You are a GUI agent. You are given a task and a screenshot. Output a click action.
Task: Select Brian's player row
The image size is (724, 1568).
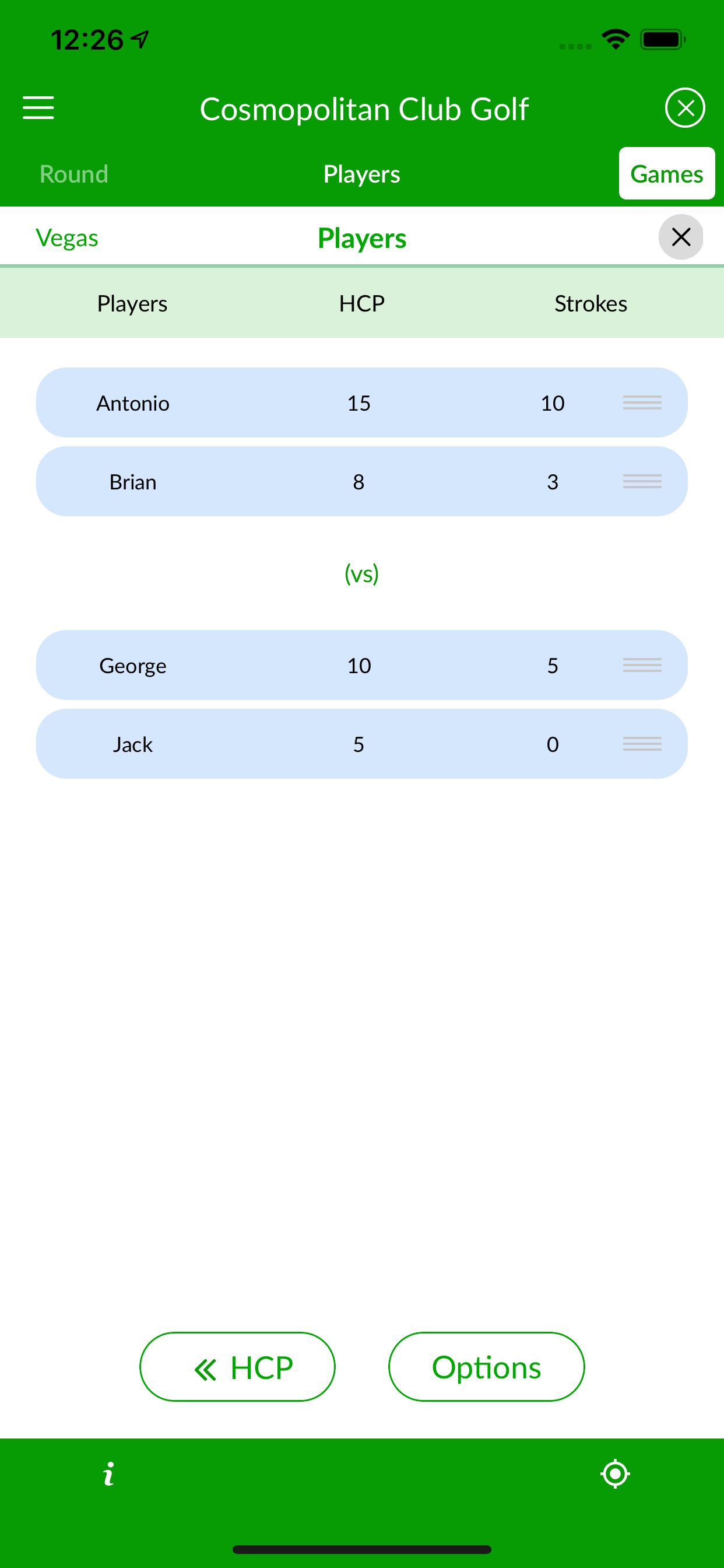pyautogui.click(x=361, y=481)
